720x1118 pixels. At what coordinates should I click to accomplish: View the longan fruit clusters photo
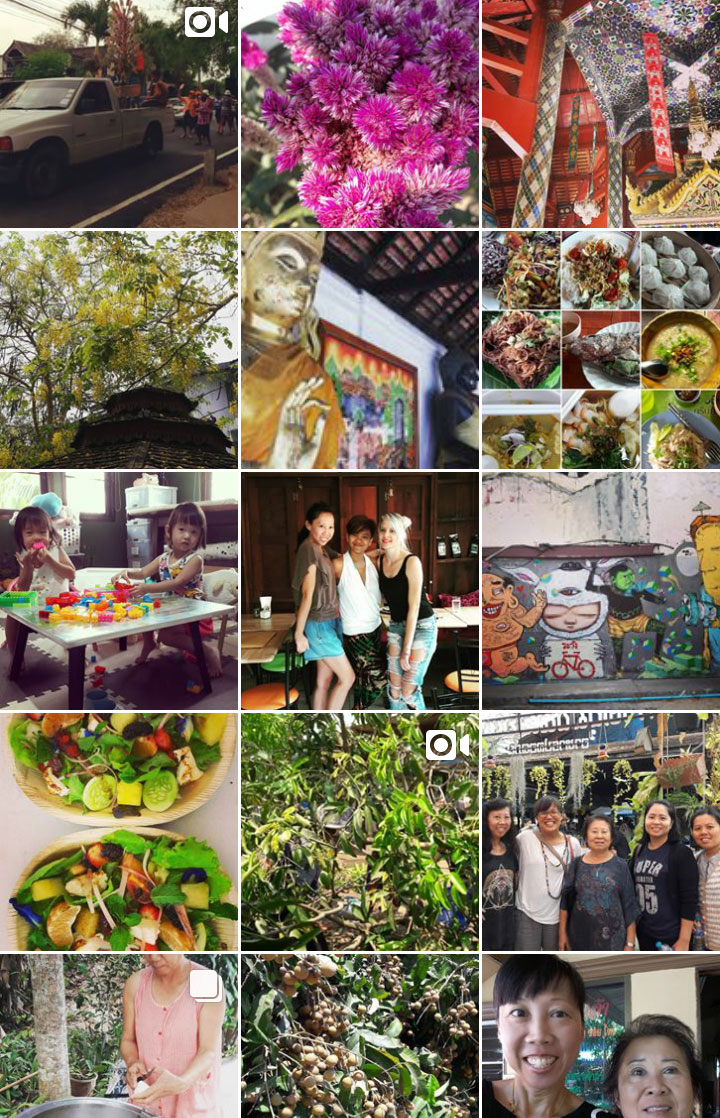(359, 1035)
